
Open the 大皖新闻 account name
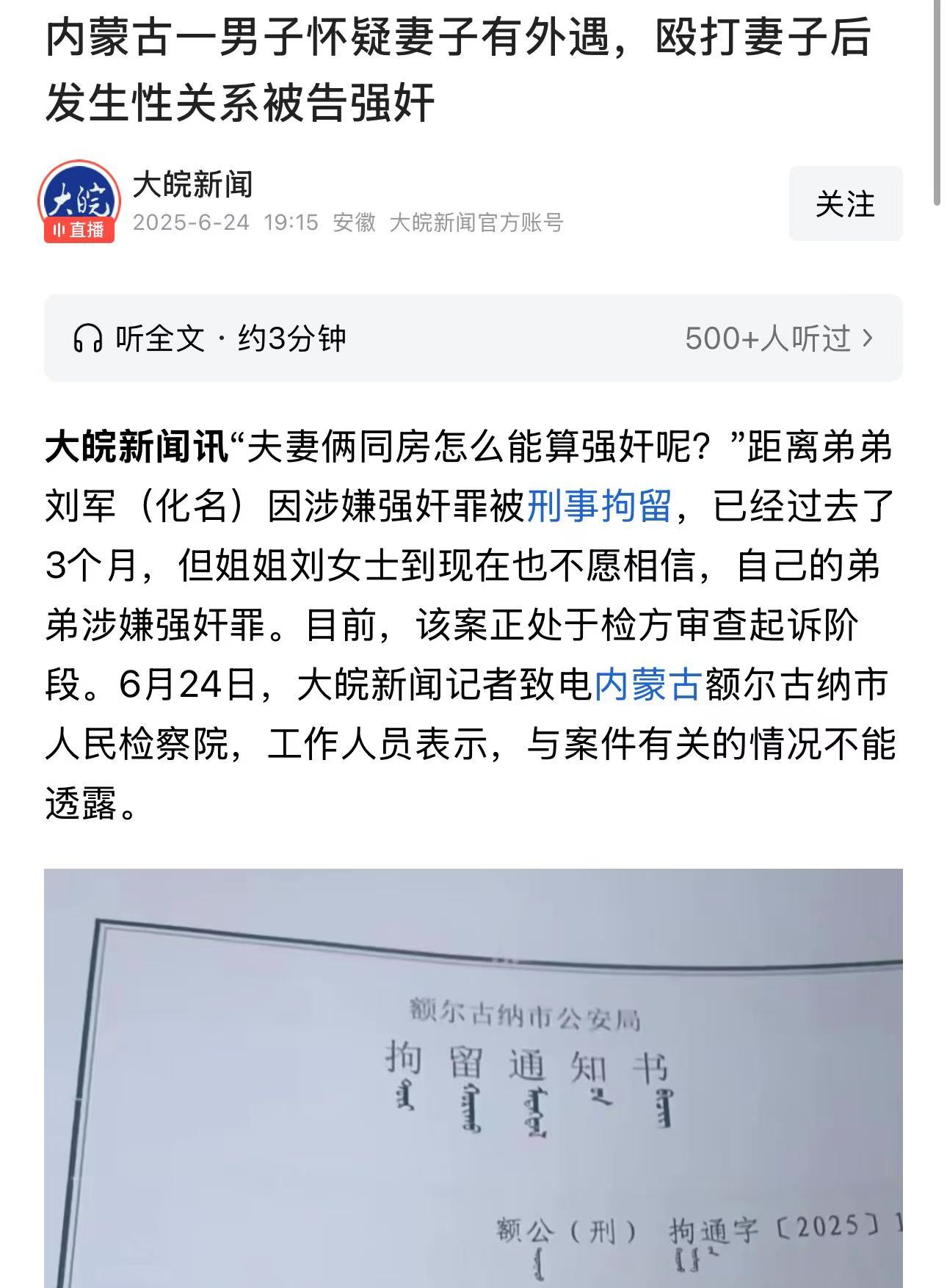[x=192, y=184]
